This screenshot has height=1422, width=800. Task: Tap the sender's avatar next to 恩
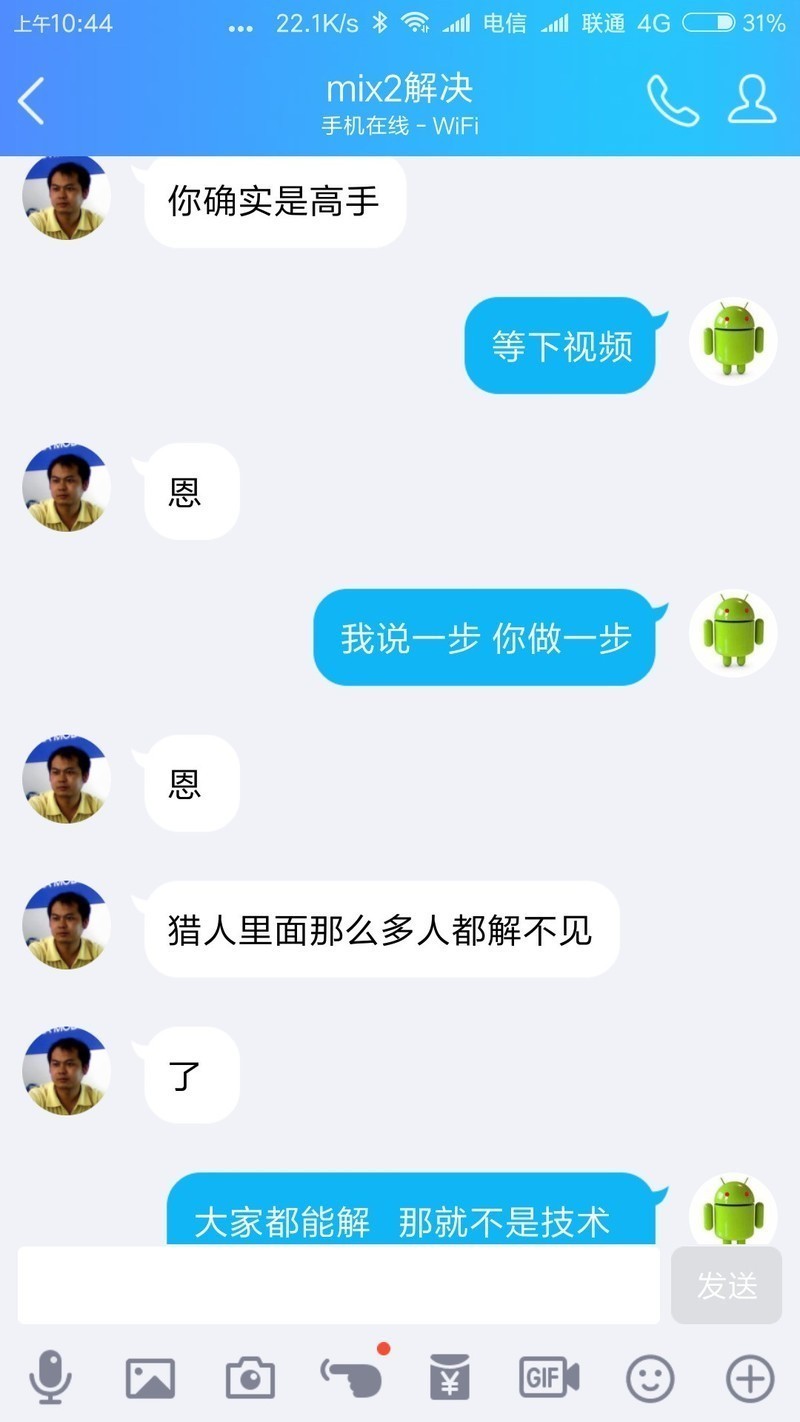(x=65, y=490)
